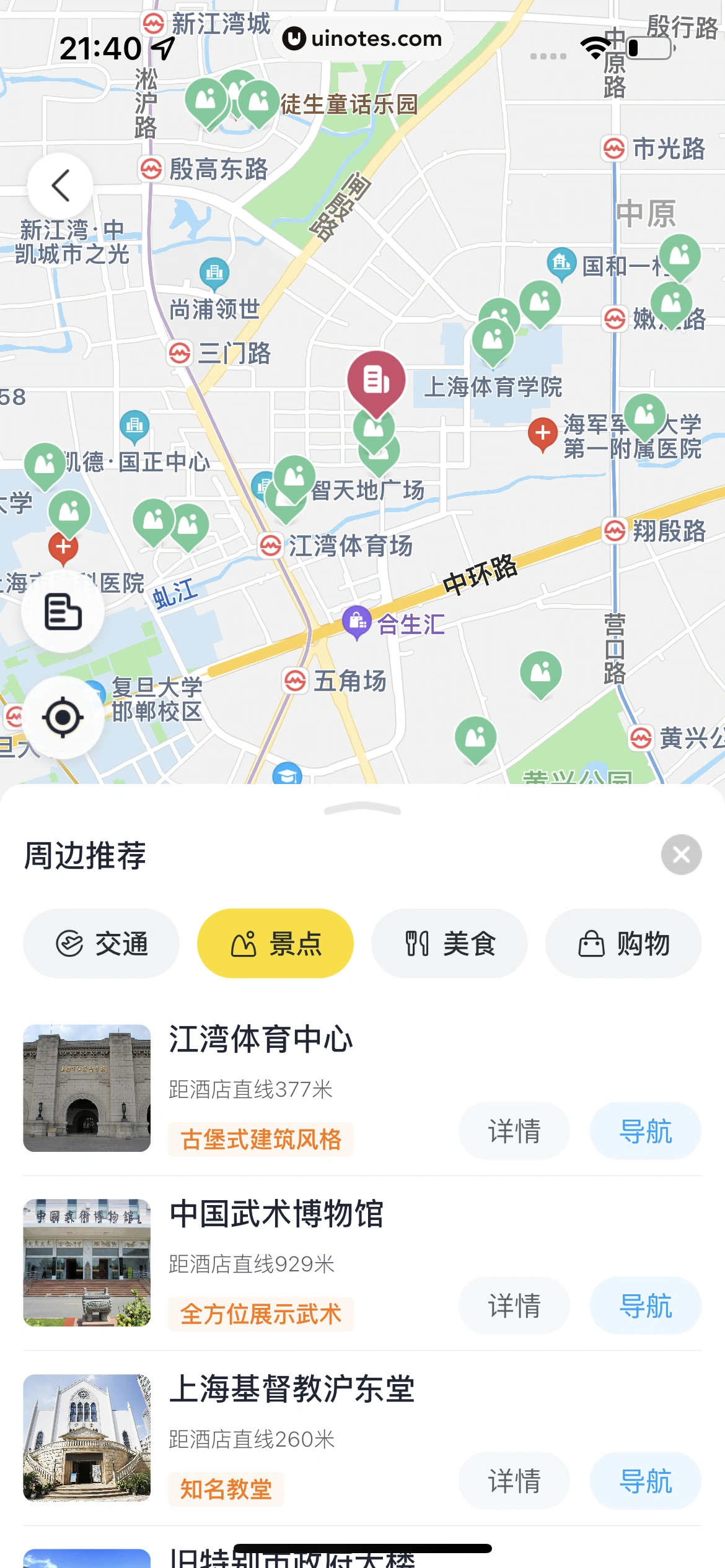
Task: Start 导航 to 江湾体育中心
Action: [645, 1131]
